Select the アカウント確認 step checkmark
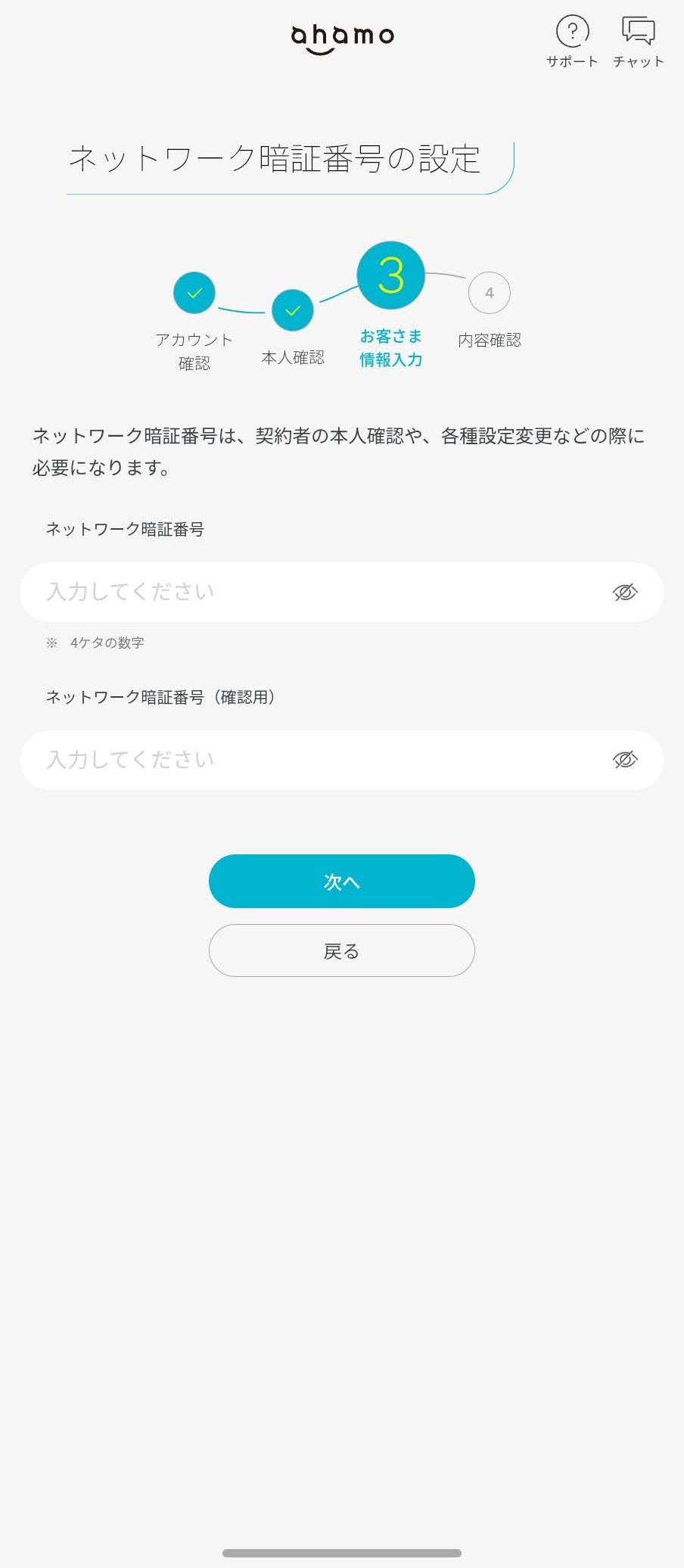 [x=194, y=292]
